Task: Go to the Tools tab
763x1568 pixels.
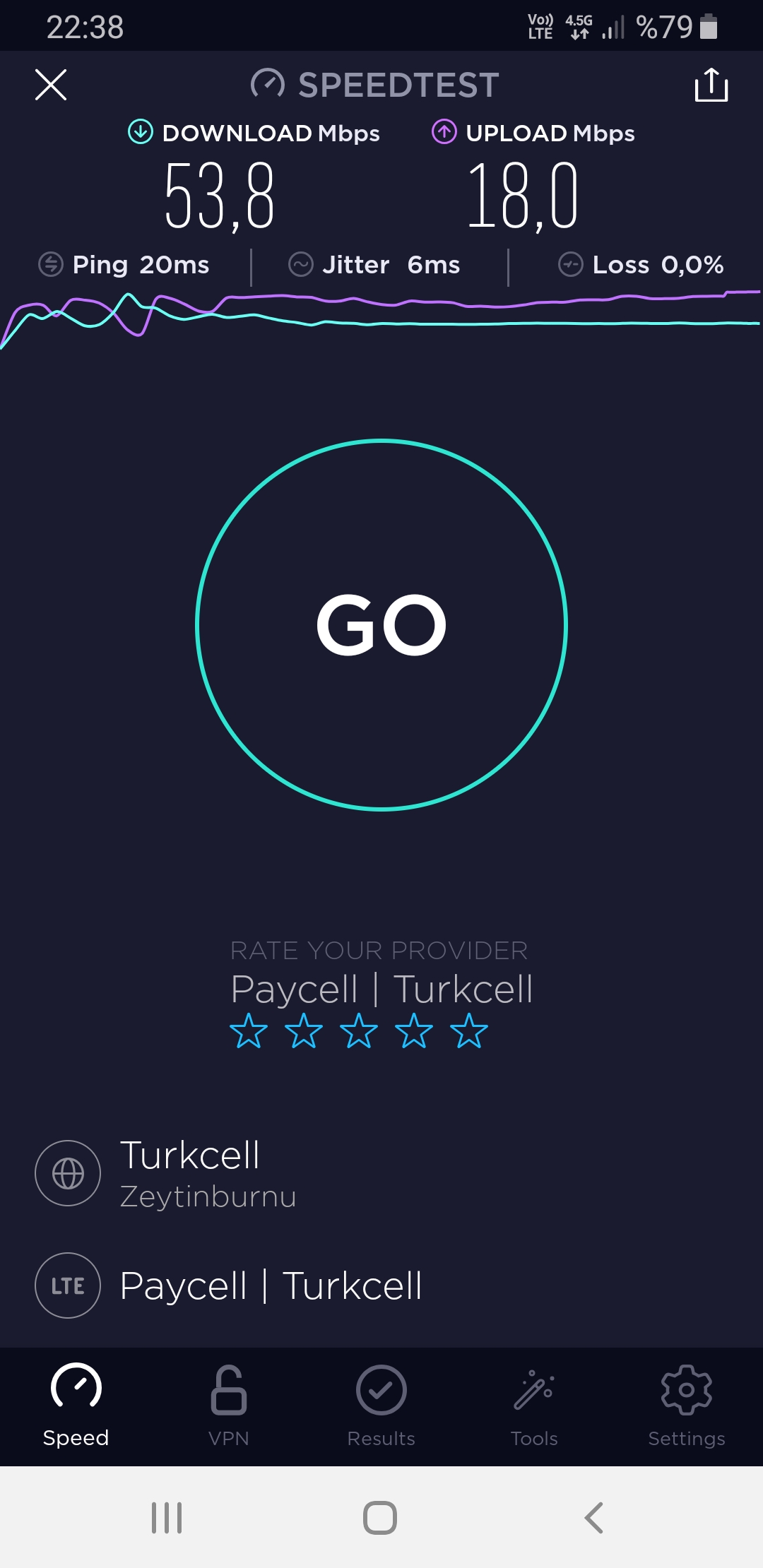Action: [x=534, y=1406]
